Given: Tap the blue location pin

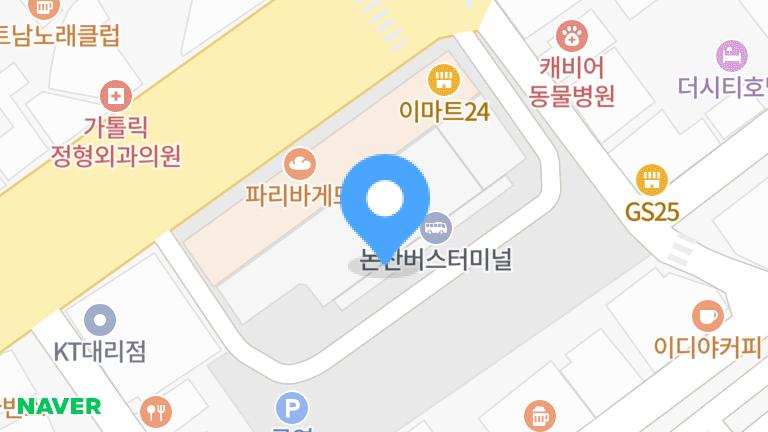Looking at the screenshot, I should pyautogui.click(x=385, y=201).
